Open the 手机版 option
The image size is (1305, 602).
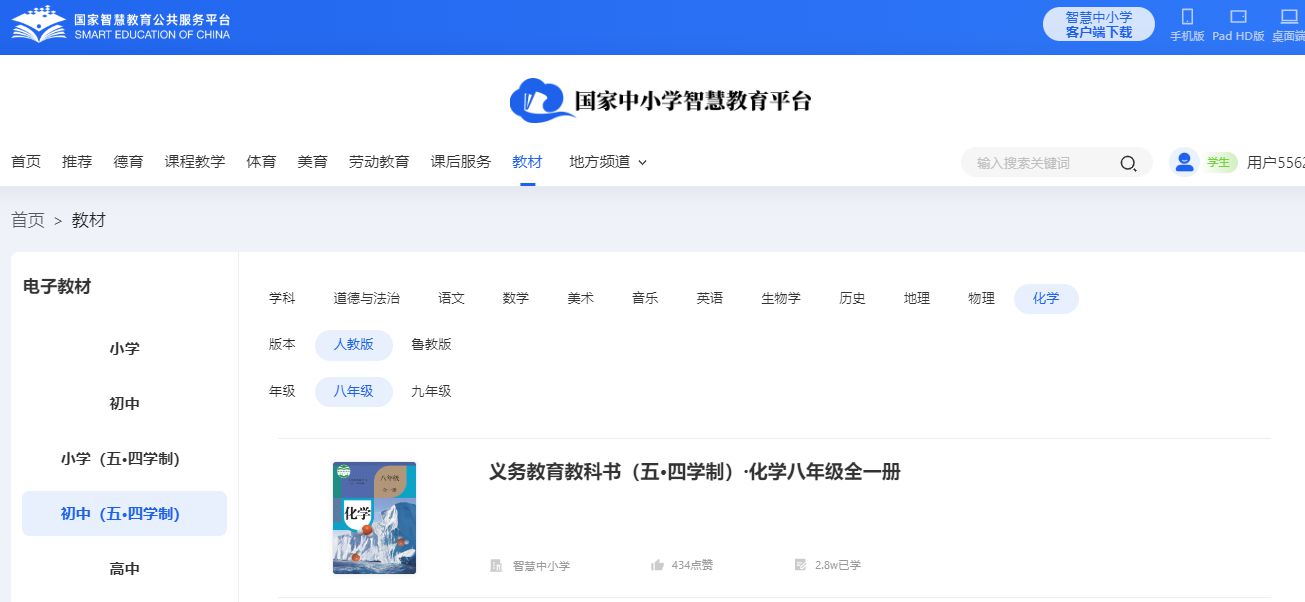click(1187, 24)
